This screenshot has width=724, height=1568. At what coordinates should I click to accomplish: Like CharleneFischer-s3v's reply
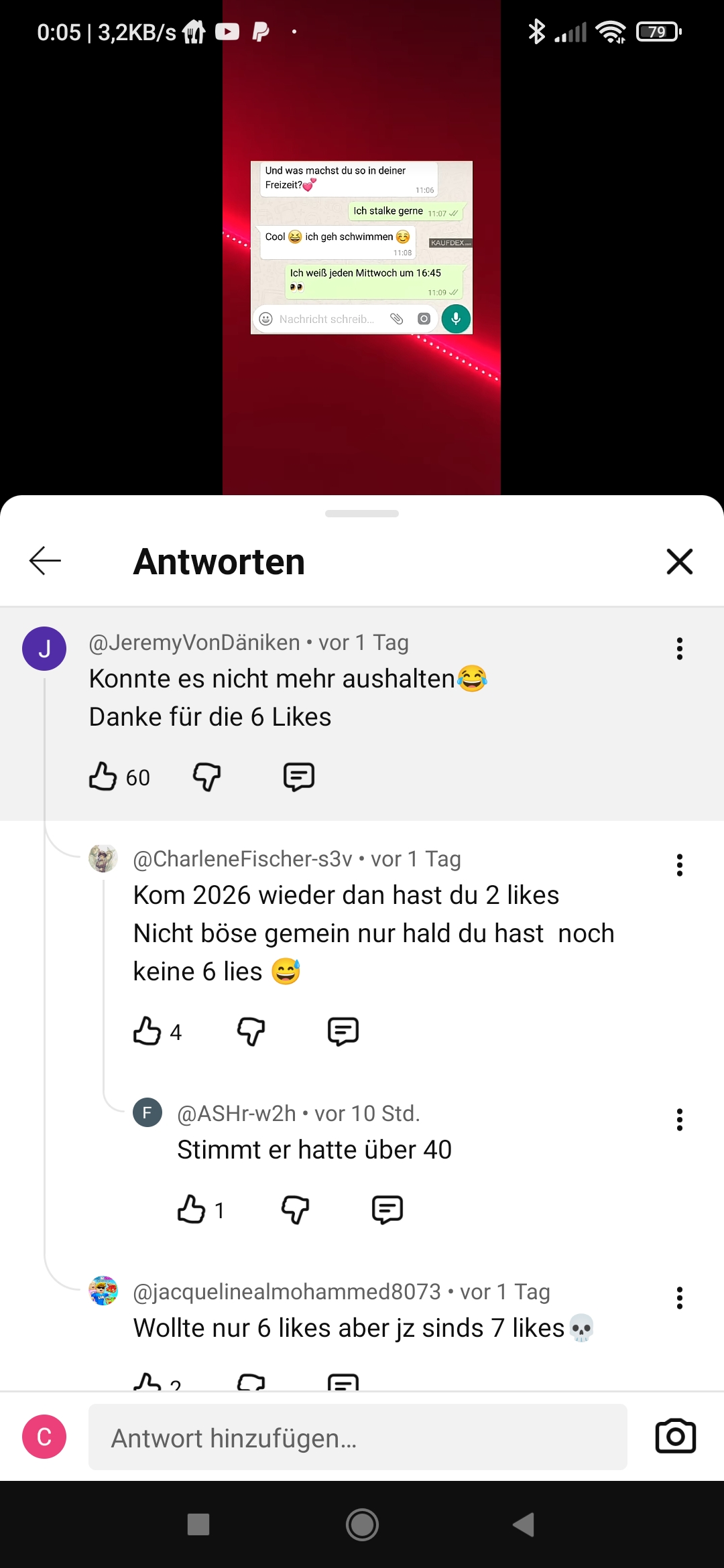pyautogui.click(x=147, y=1031)
